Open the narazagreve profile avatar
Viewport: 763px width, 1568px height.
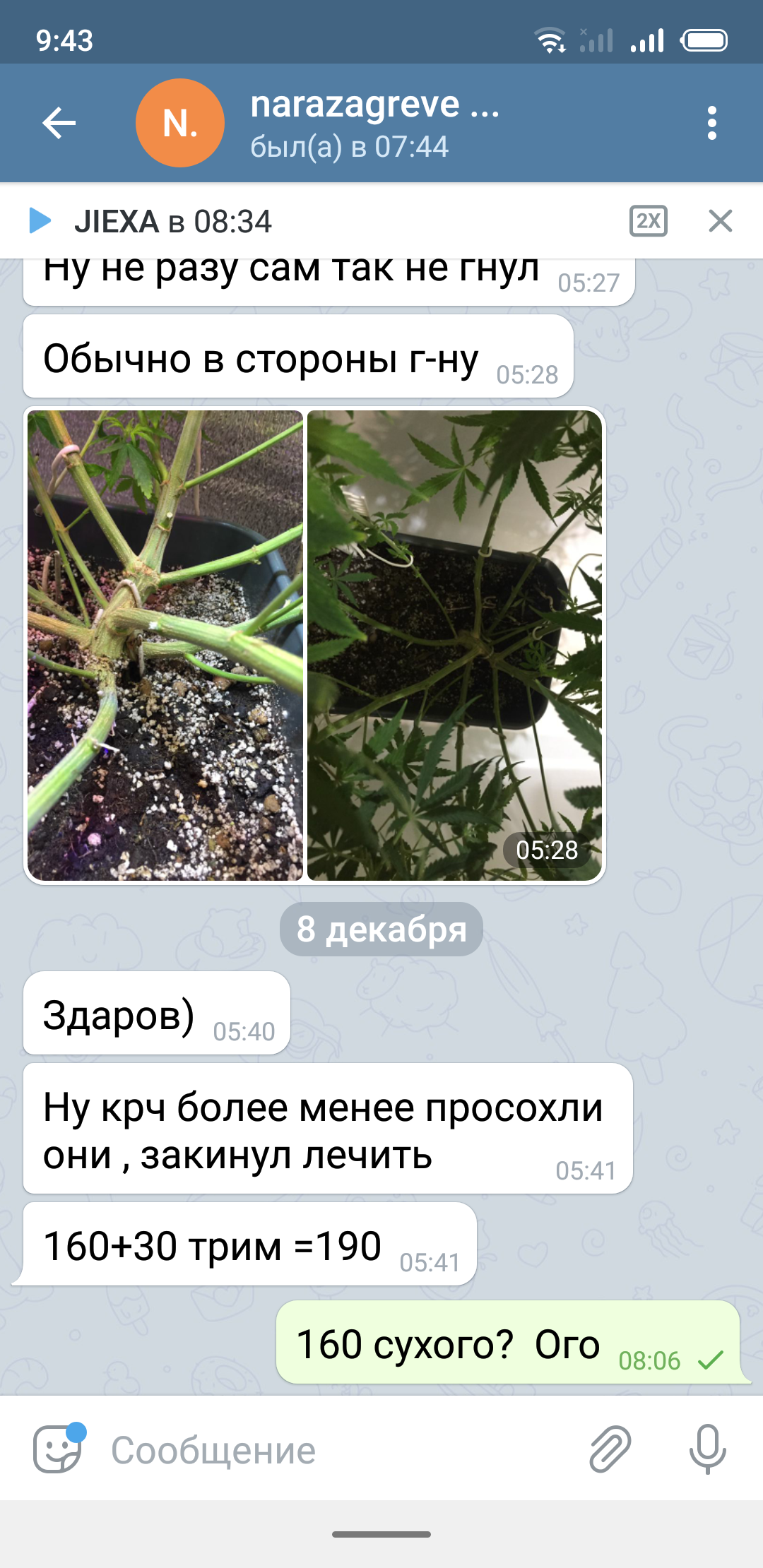click(x=180, y=123)
